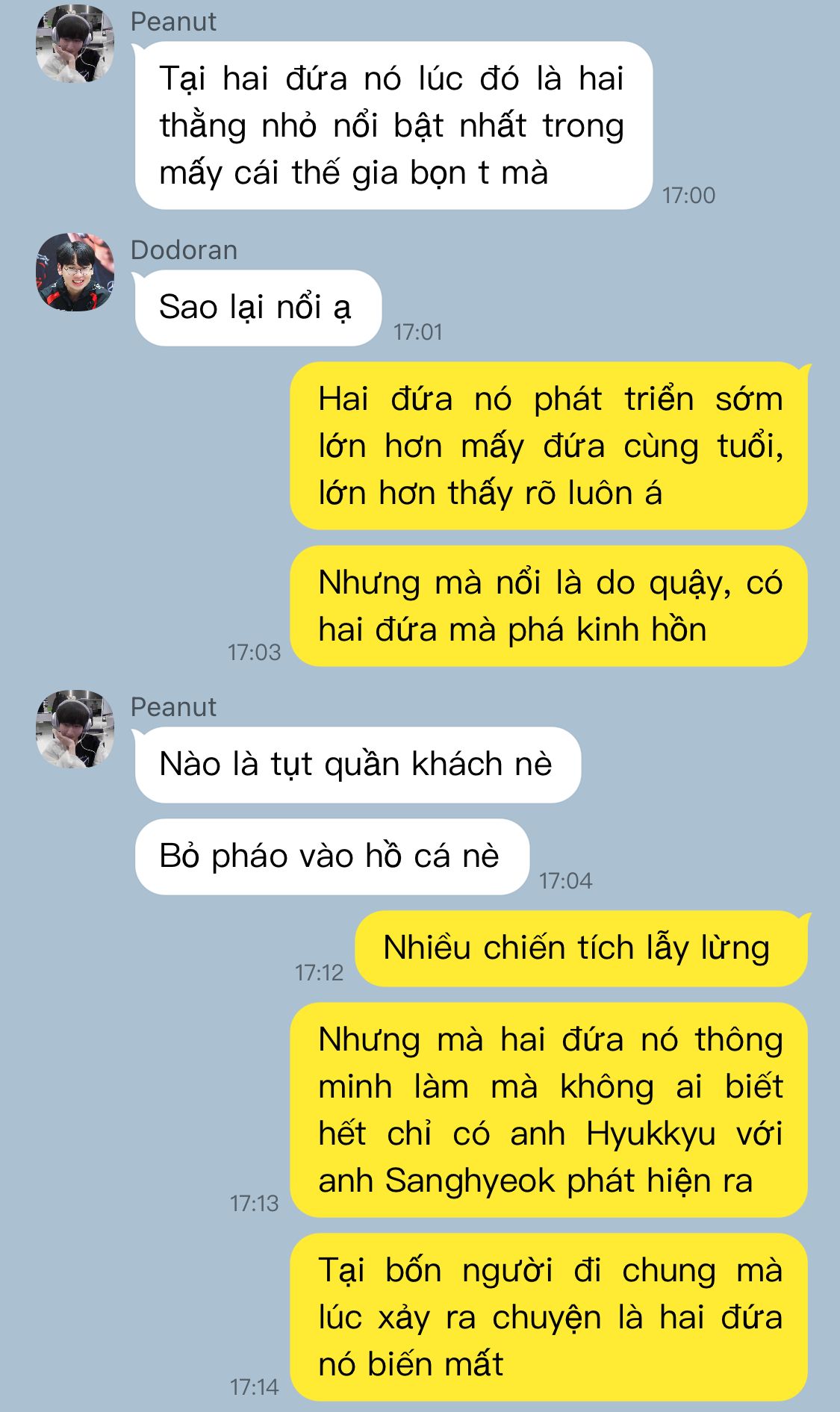Open Peanut's avatar beside the "Nào là tụt quần" message
This screenshot has height=1412, width=840.
point(75,729)
